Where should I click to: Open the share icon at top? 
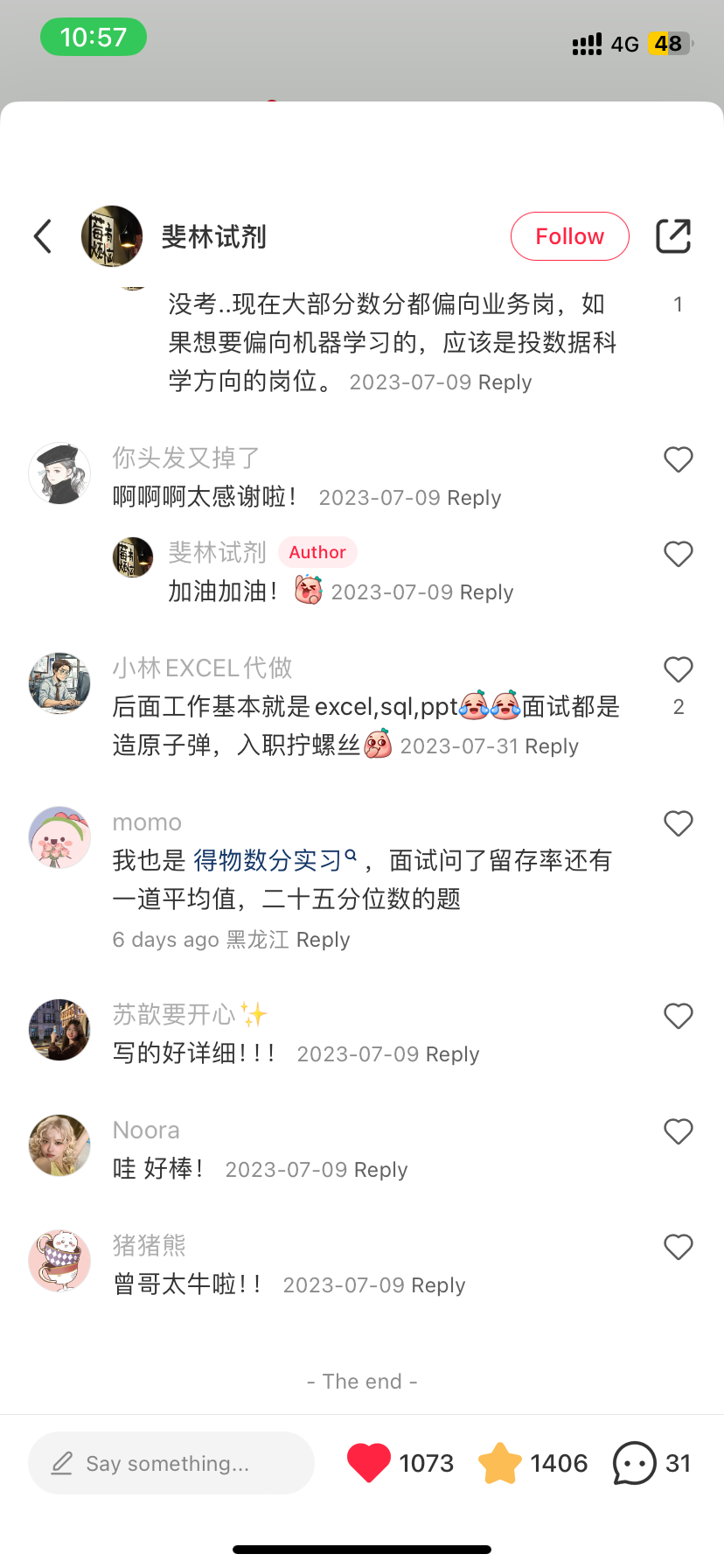(x=673, y=236)
